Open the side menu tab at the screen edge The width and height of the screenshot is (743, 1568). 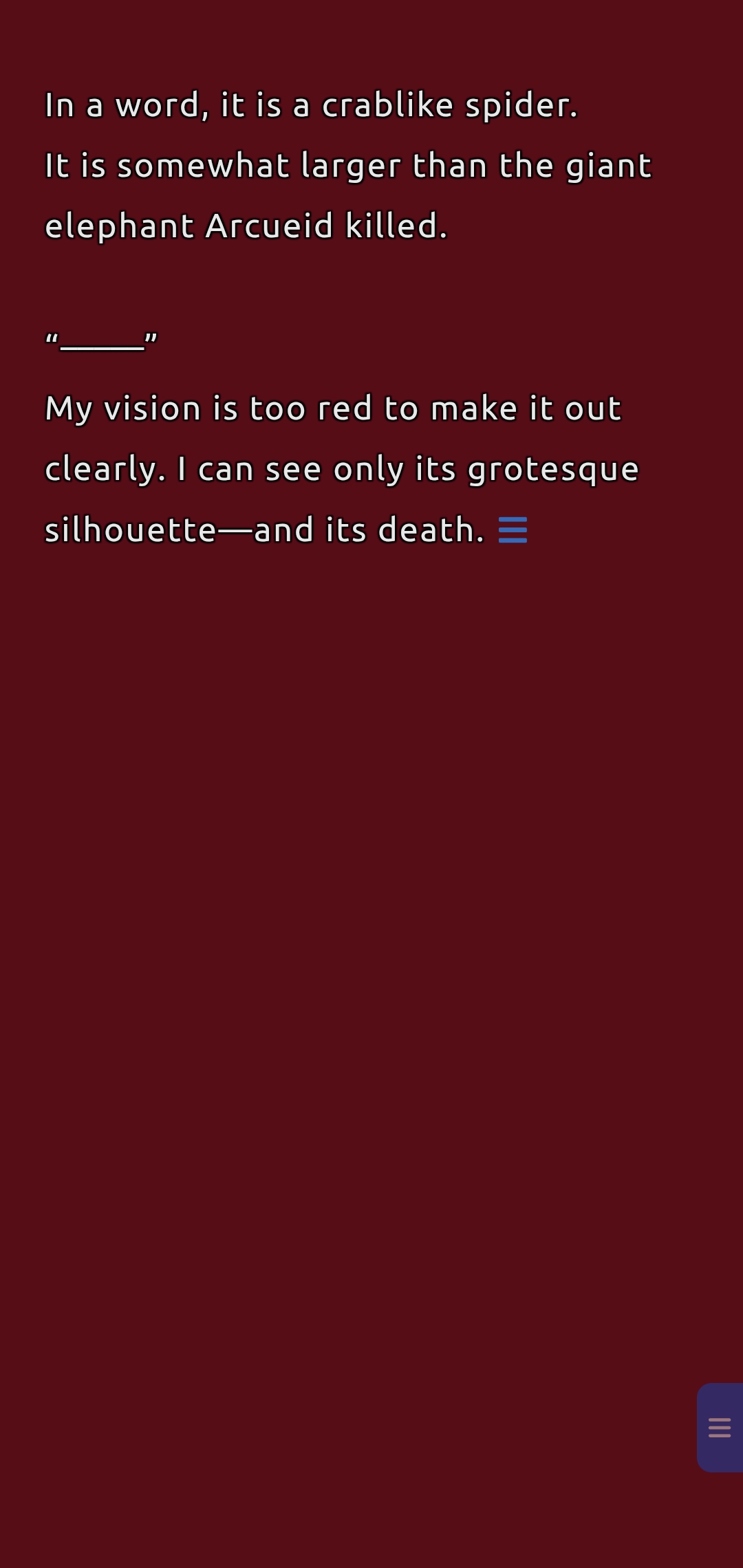point(720,1427)
